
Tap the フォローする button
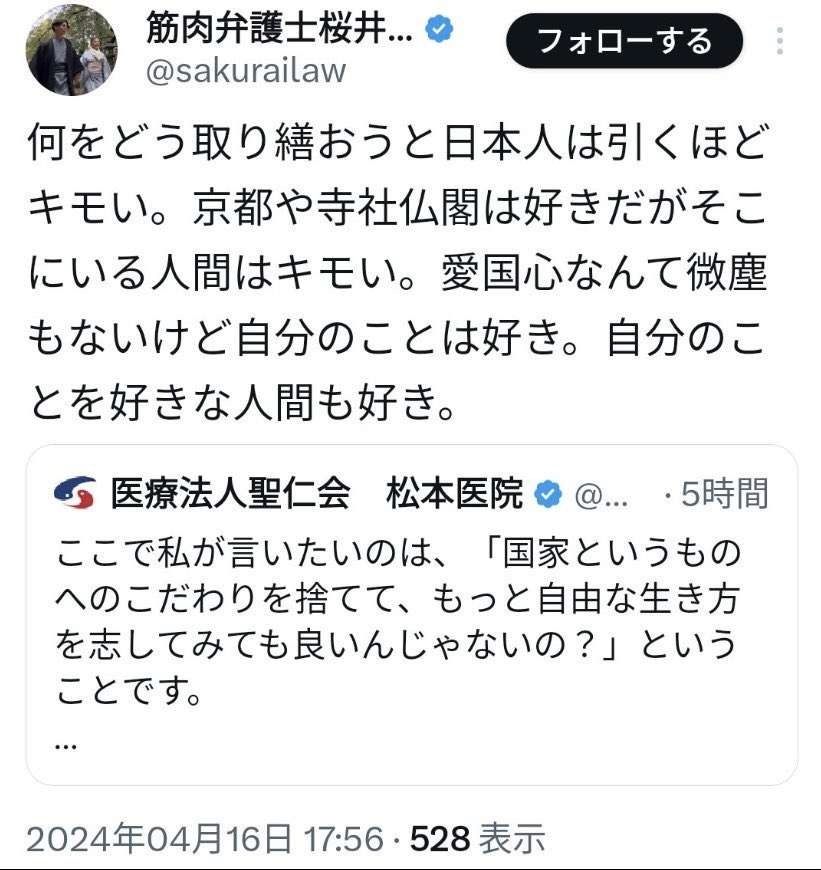(624, 41)
